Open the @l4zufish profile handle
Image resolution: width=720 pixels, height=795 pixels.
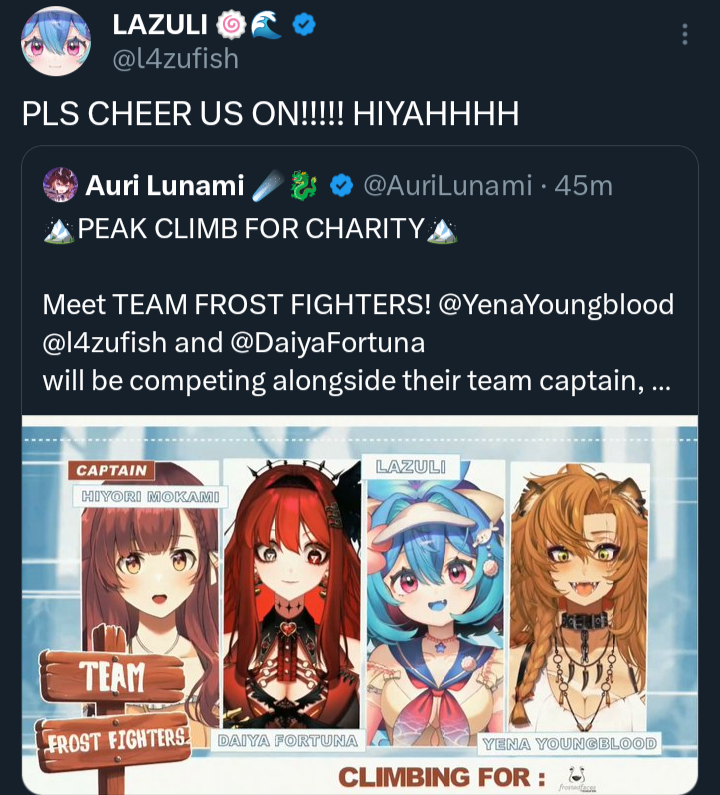pos(176,59)
